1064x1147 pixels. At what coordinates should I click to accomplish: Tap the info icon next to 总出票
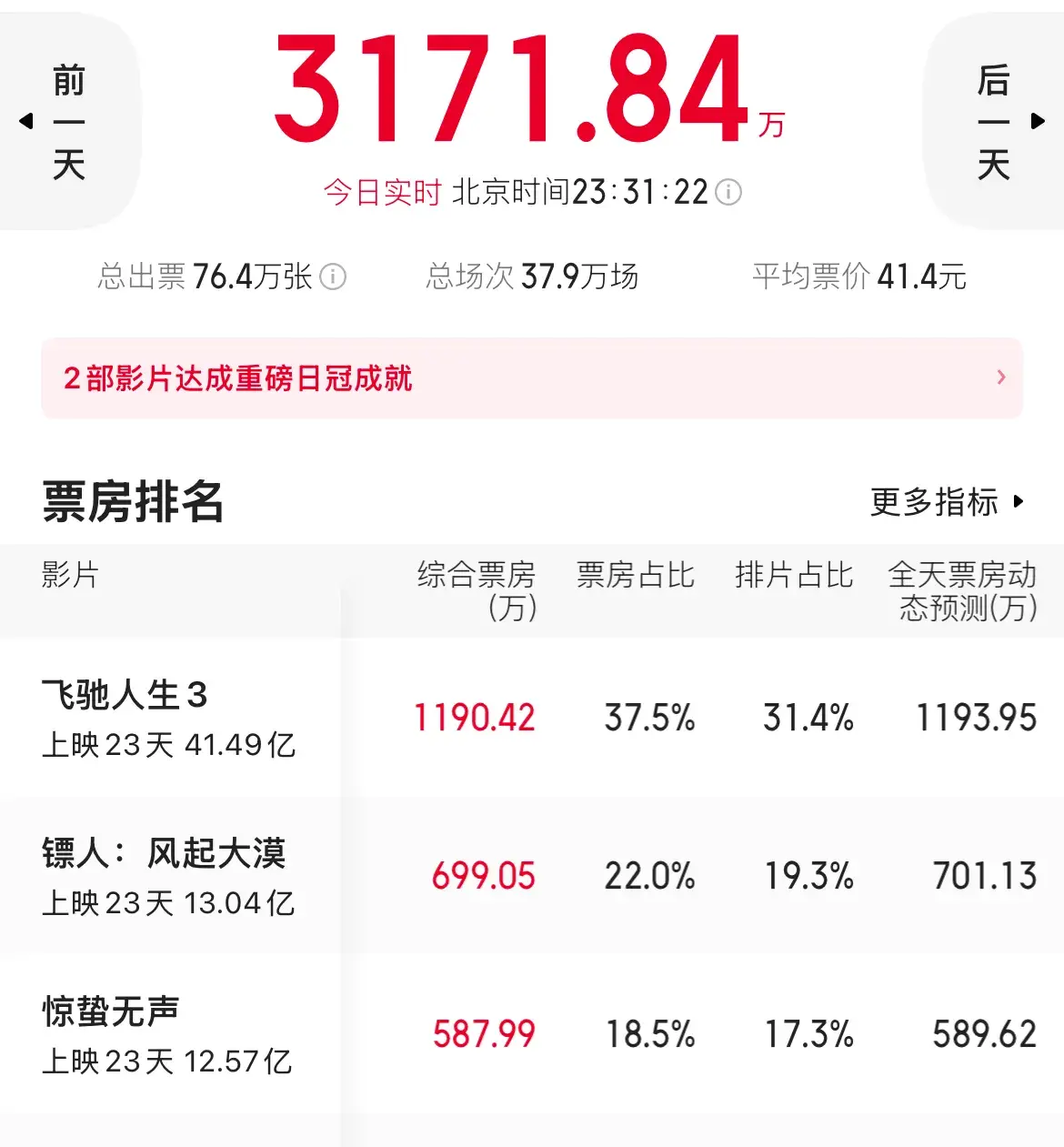pyautogui.click(x=333, y=277)
